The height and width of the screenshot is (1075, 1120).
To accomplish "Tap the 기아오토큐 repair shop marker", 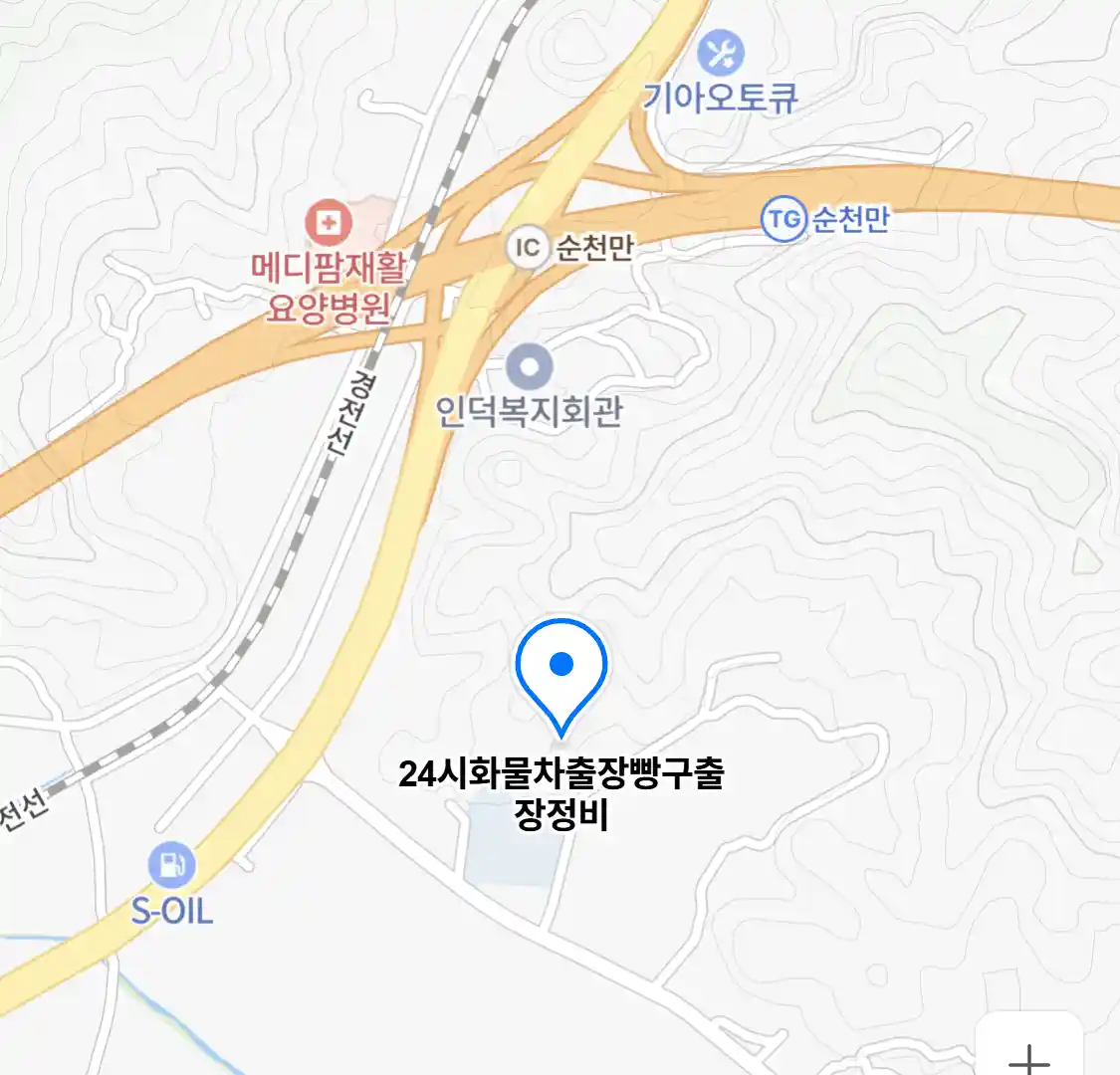I will coord(721,52).
